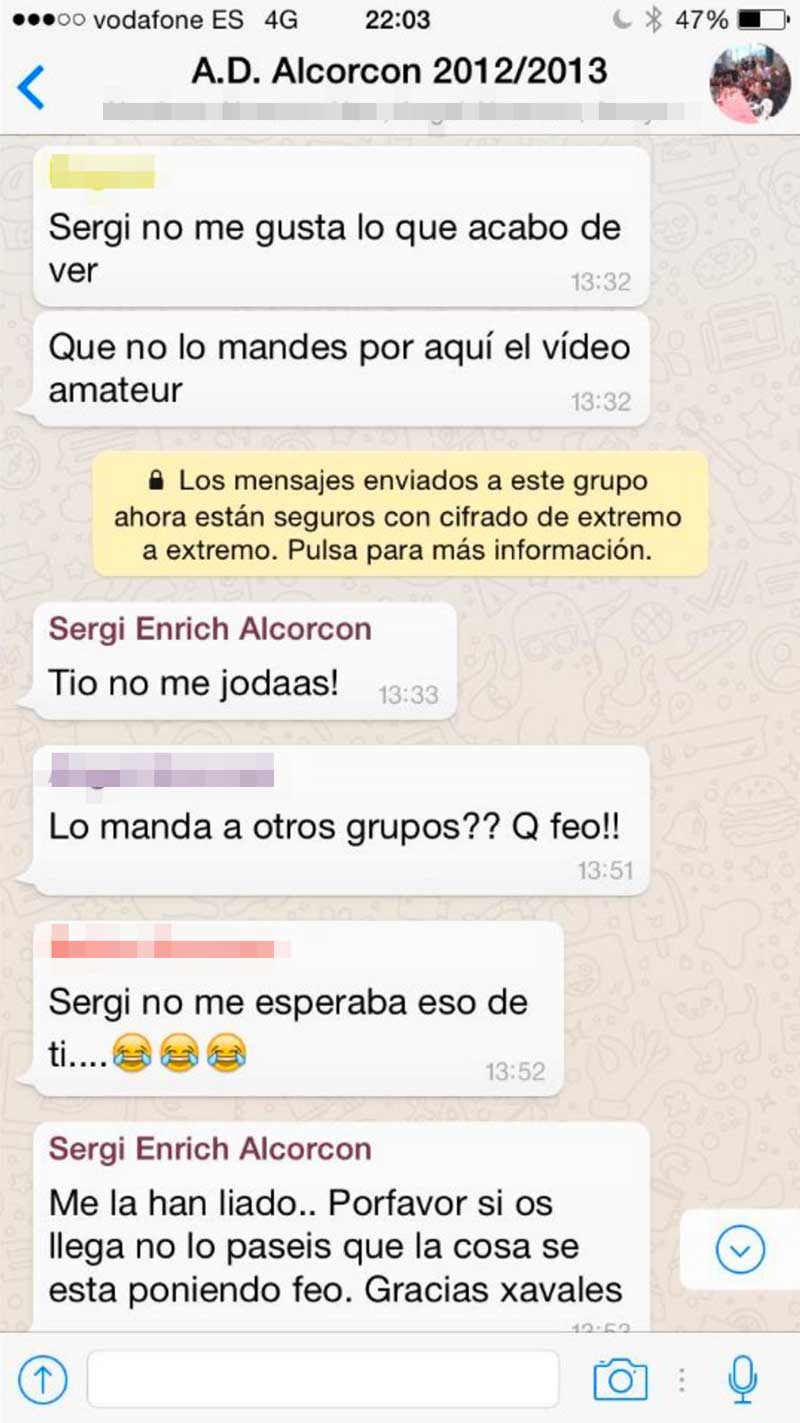Go back to the chat list
Screen dimensions: 800x1423
click(x=32, y=87)
